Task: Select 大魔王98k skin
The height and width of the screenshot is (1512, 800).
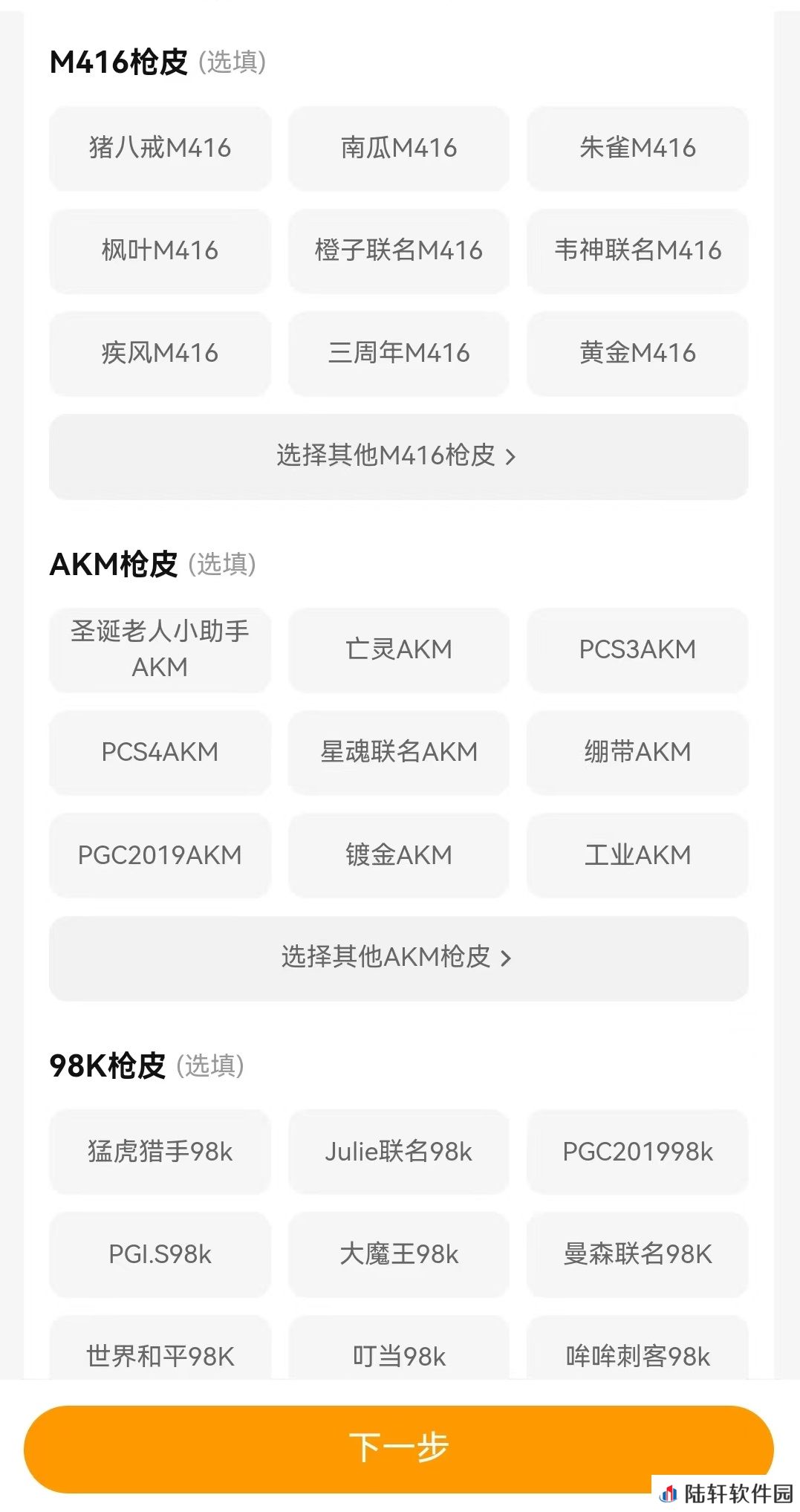Action: [x=399, y=1254]
